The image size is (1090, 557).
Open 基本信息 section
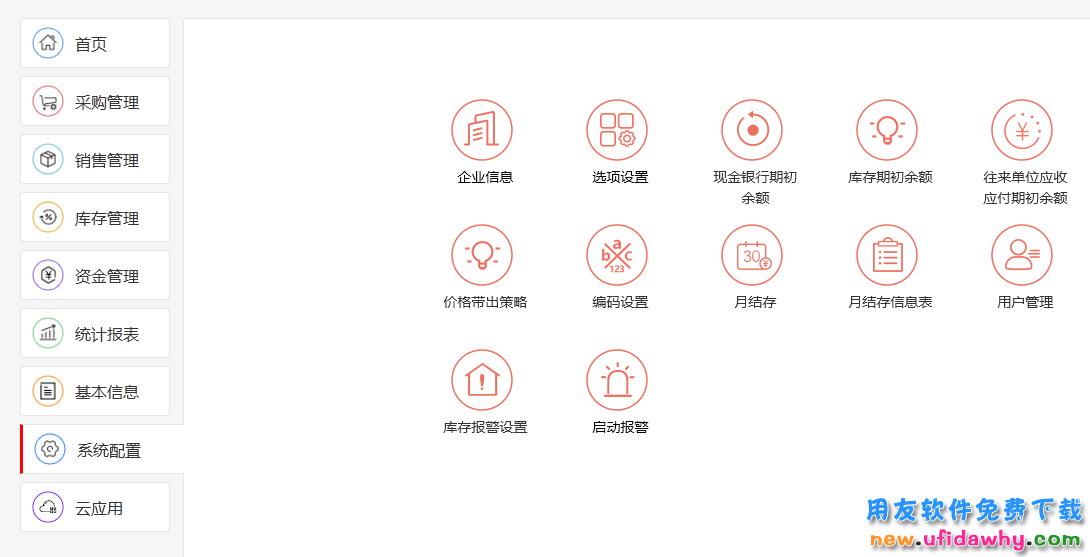coord(94,392)
